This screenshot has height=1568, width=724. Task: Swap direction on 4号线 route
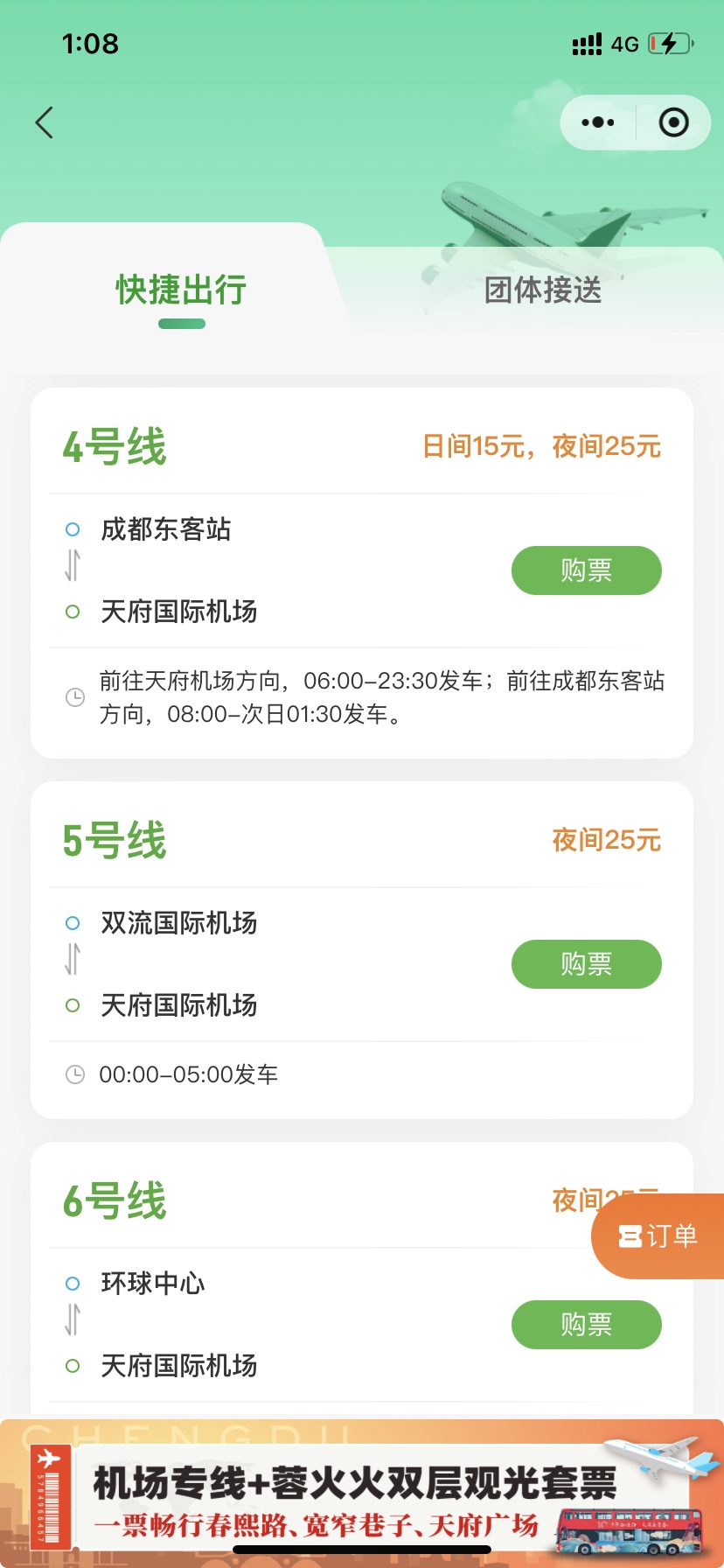pos(73,565)
